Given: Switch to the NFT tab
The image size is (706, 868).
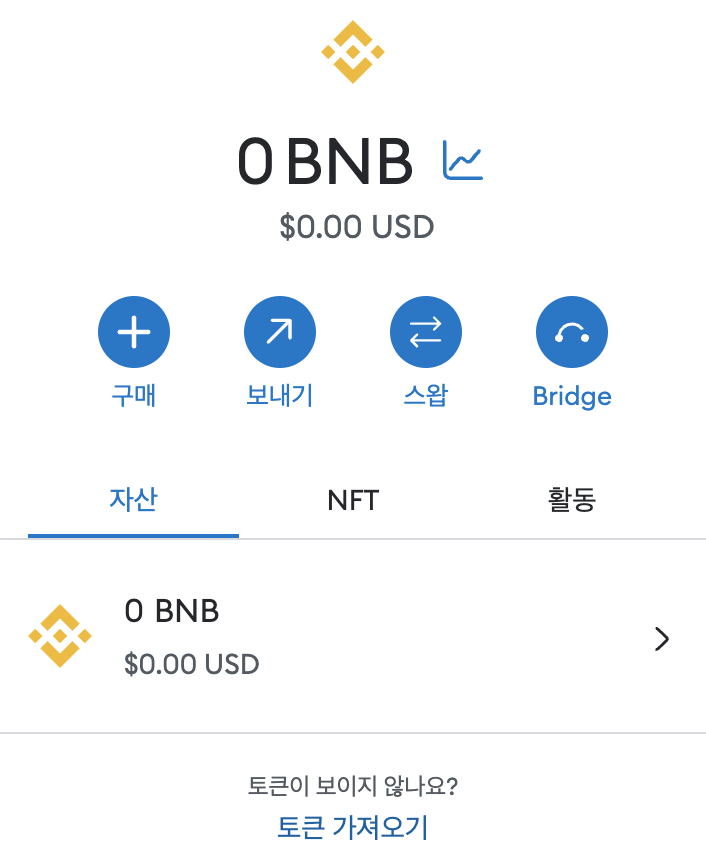Looking at the screenshot, I should click(x=353, y=499).
